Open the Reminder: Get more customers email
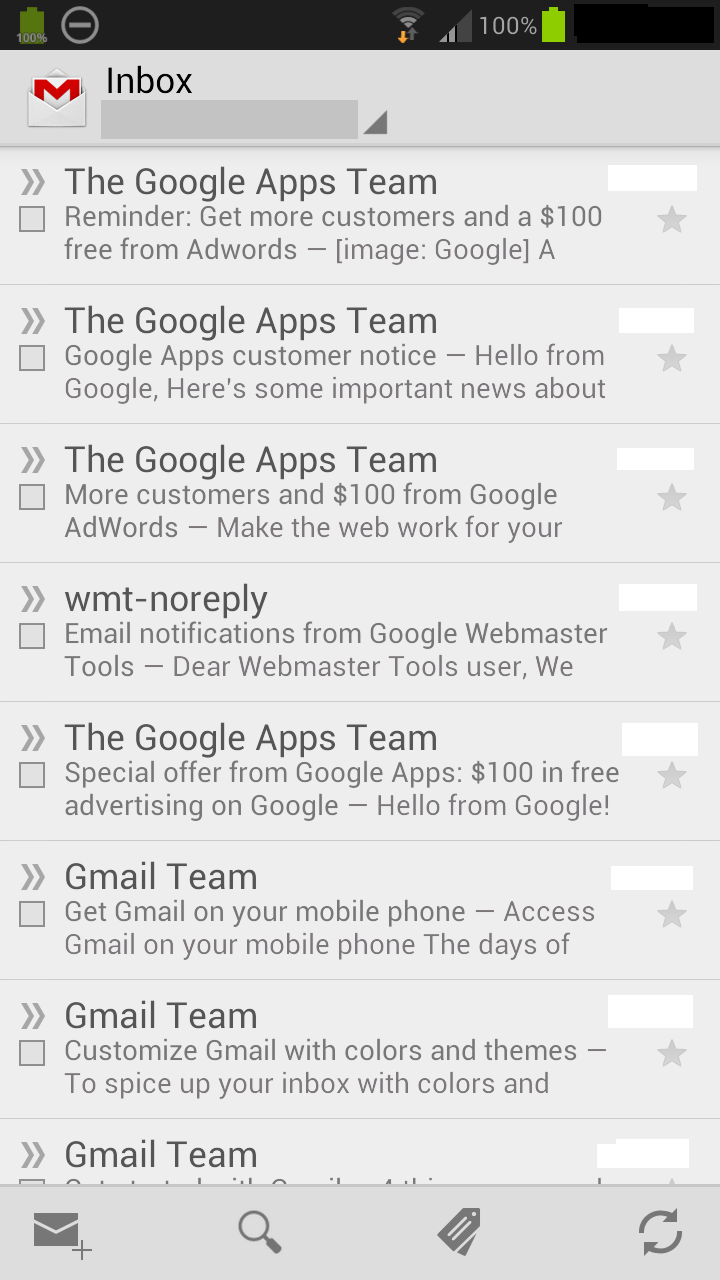The image size is (720, 1280). tap(360, 215)
